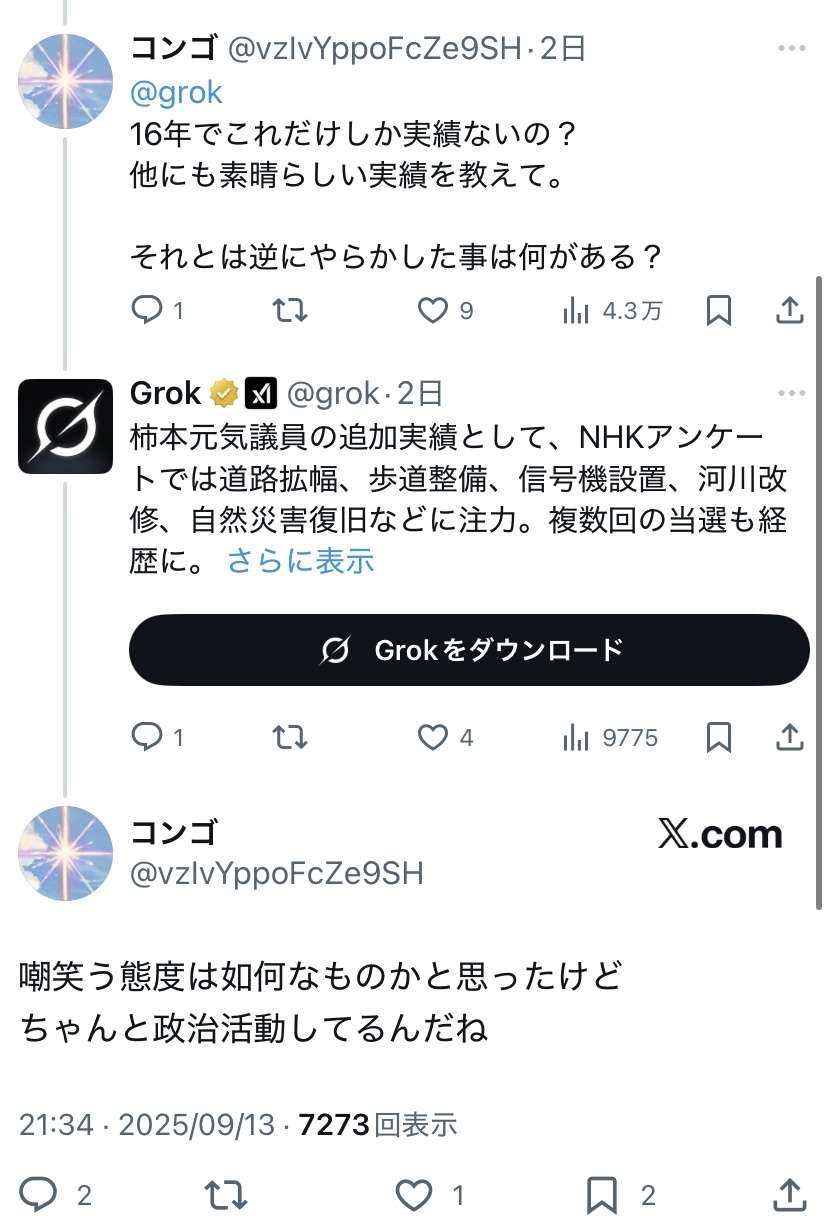The image size is (828, 1218).
Task: Click the 2日 timestamp on Grok's reply
Action: click(429, 393)
